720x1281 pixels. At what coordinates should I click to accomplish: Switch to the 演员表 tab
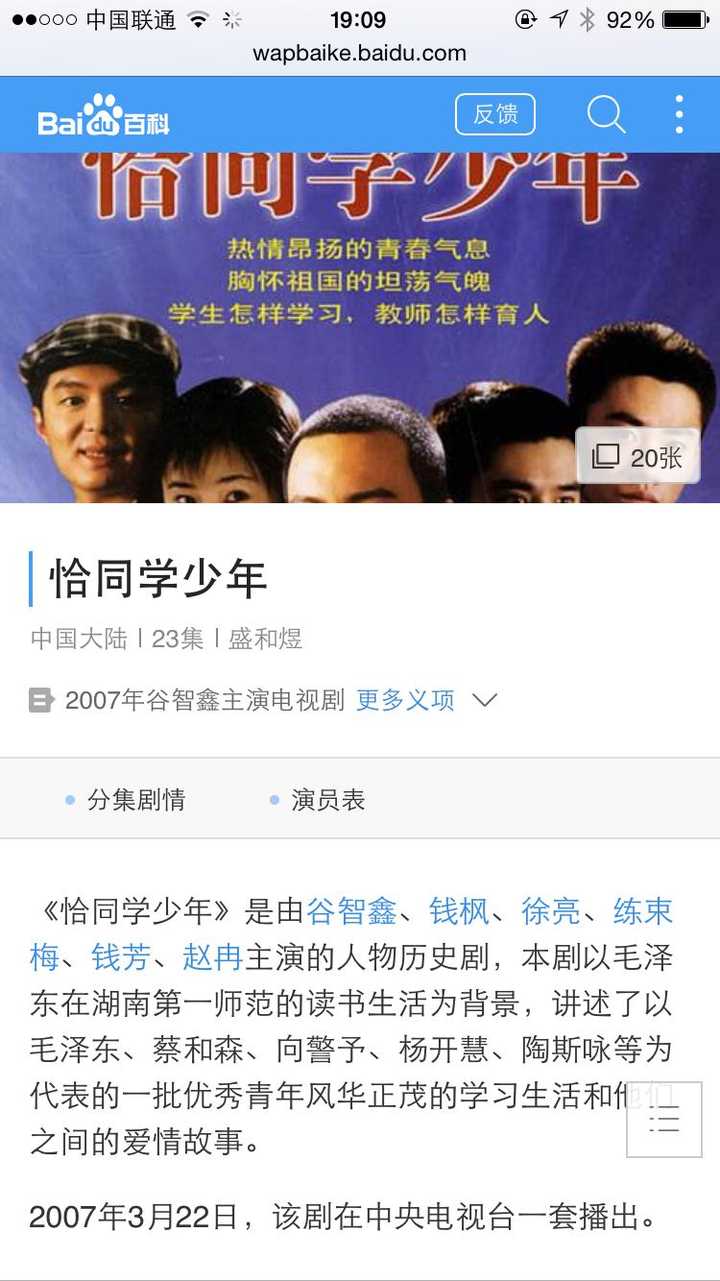click(x=330, y=799)
